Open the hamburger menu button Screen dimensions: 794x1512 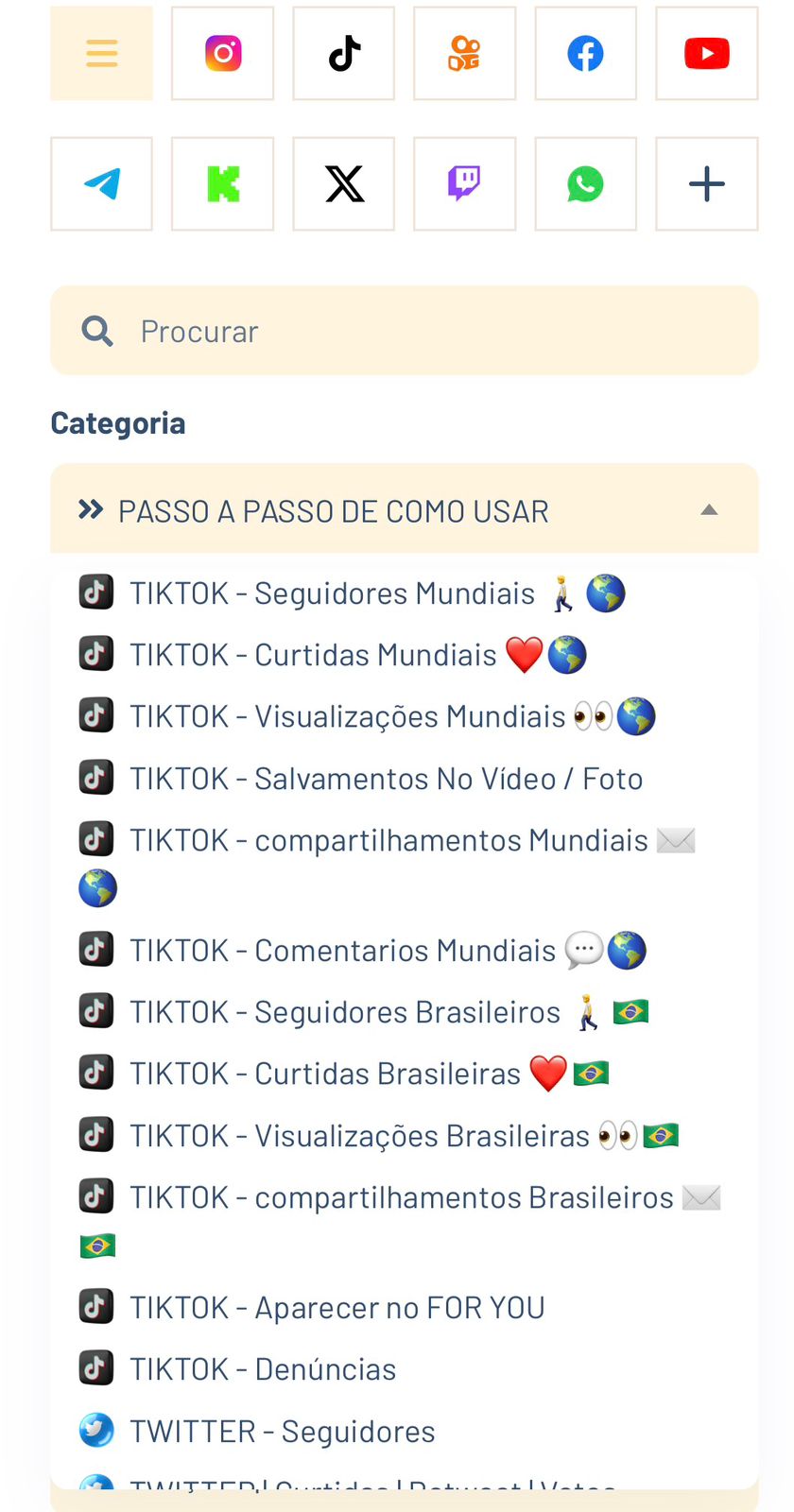coord(101,53)
